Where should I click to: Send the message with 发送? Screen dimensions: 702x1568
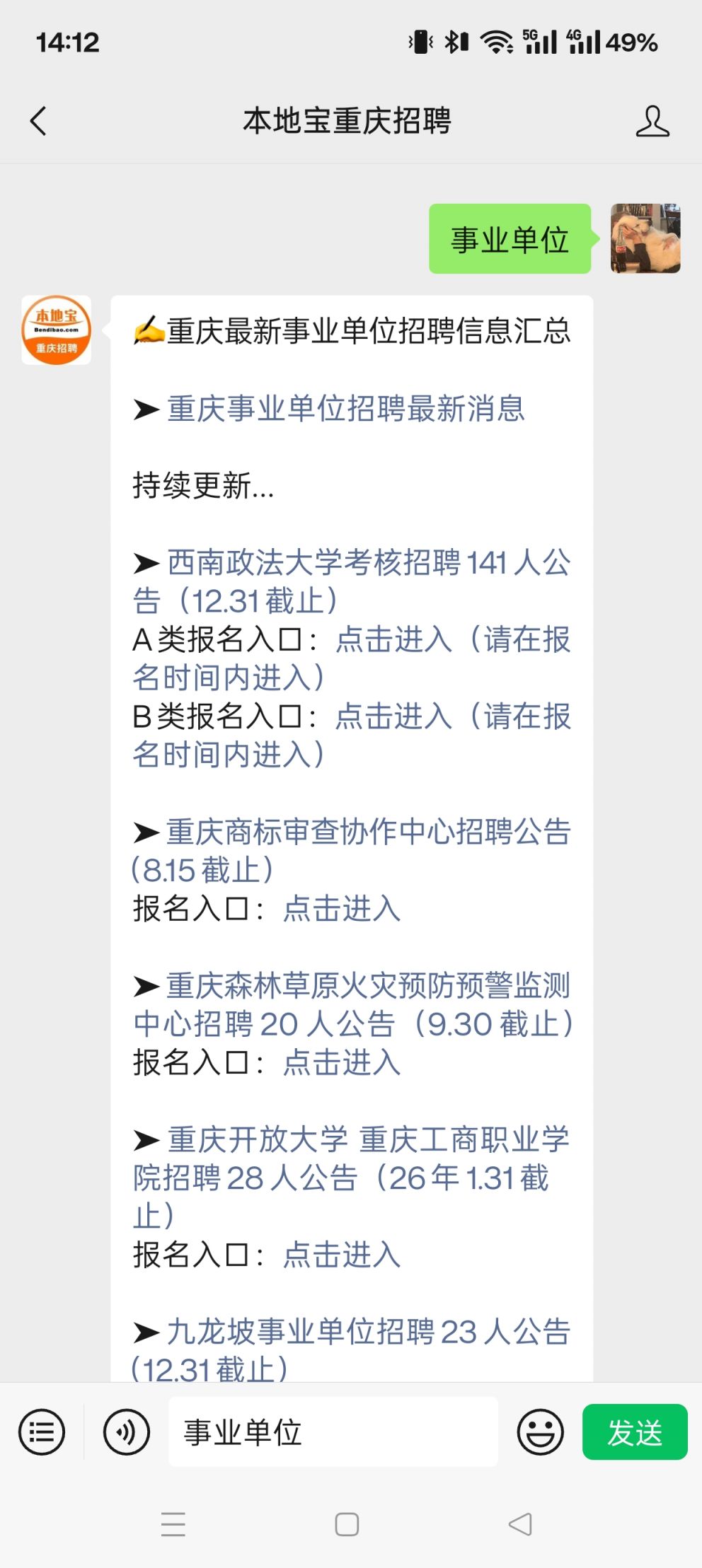pyautogui.click(x=635, y=1432)
